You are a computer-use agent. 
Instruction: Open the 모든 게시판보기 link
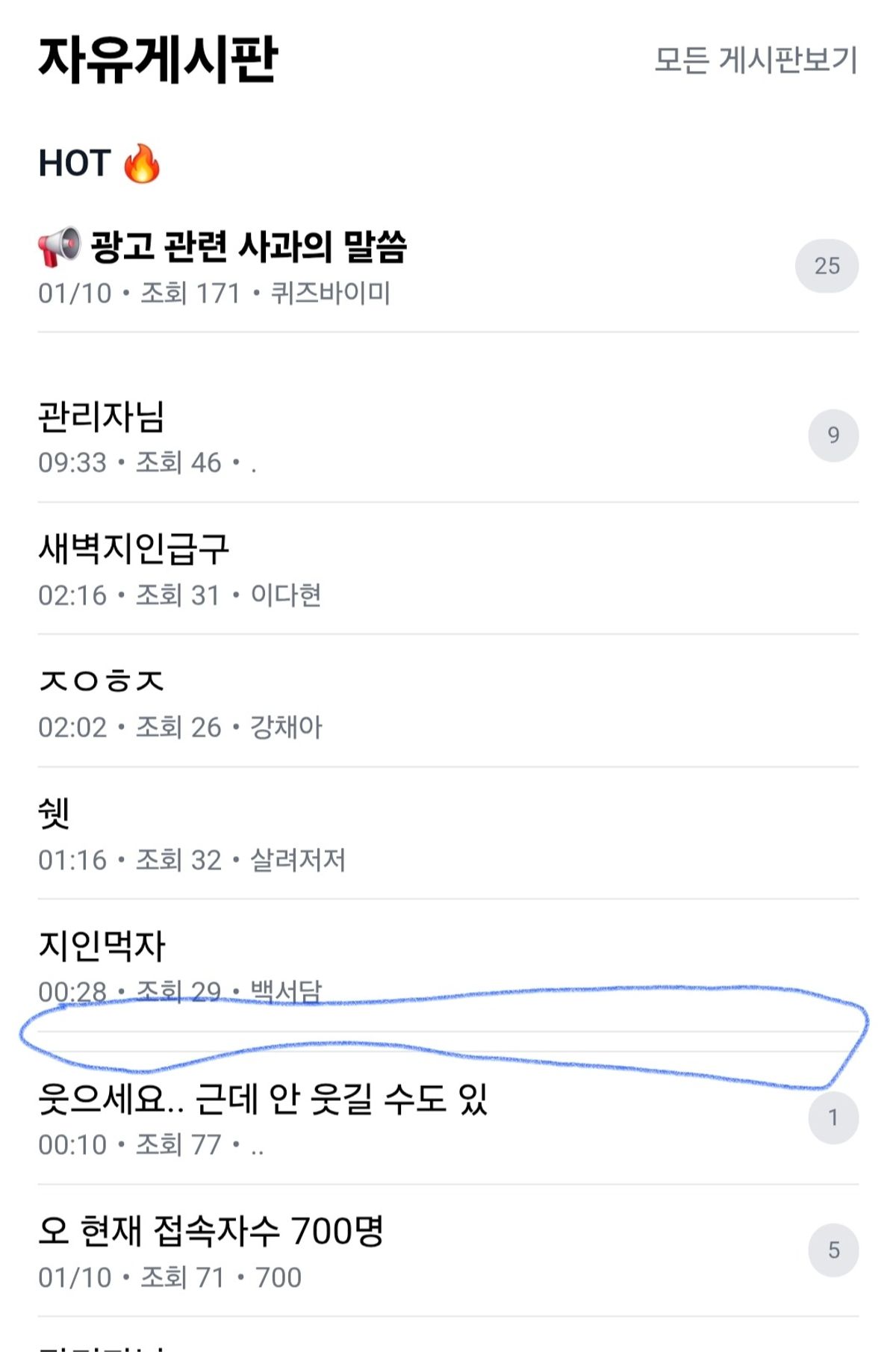pos(755,60)
